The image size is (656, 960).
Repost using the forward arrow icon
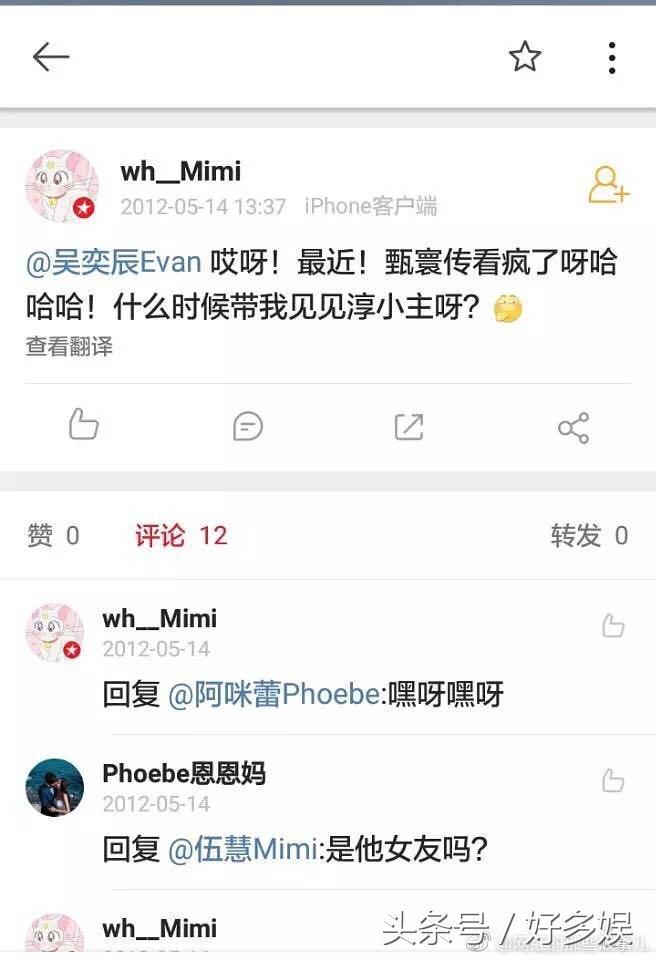pos(409,427)
